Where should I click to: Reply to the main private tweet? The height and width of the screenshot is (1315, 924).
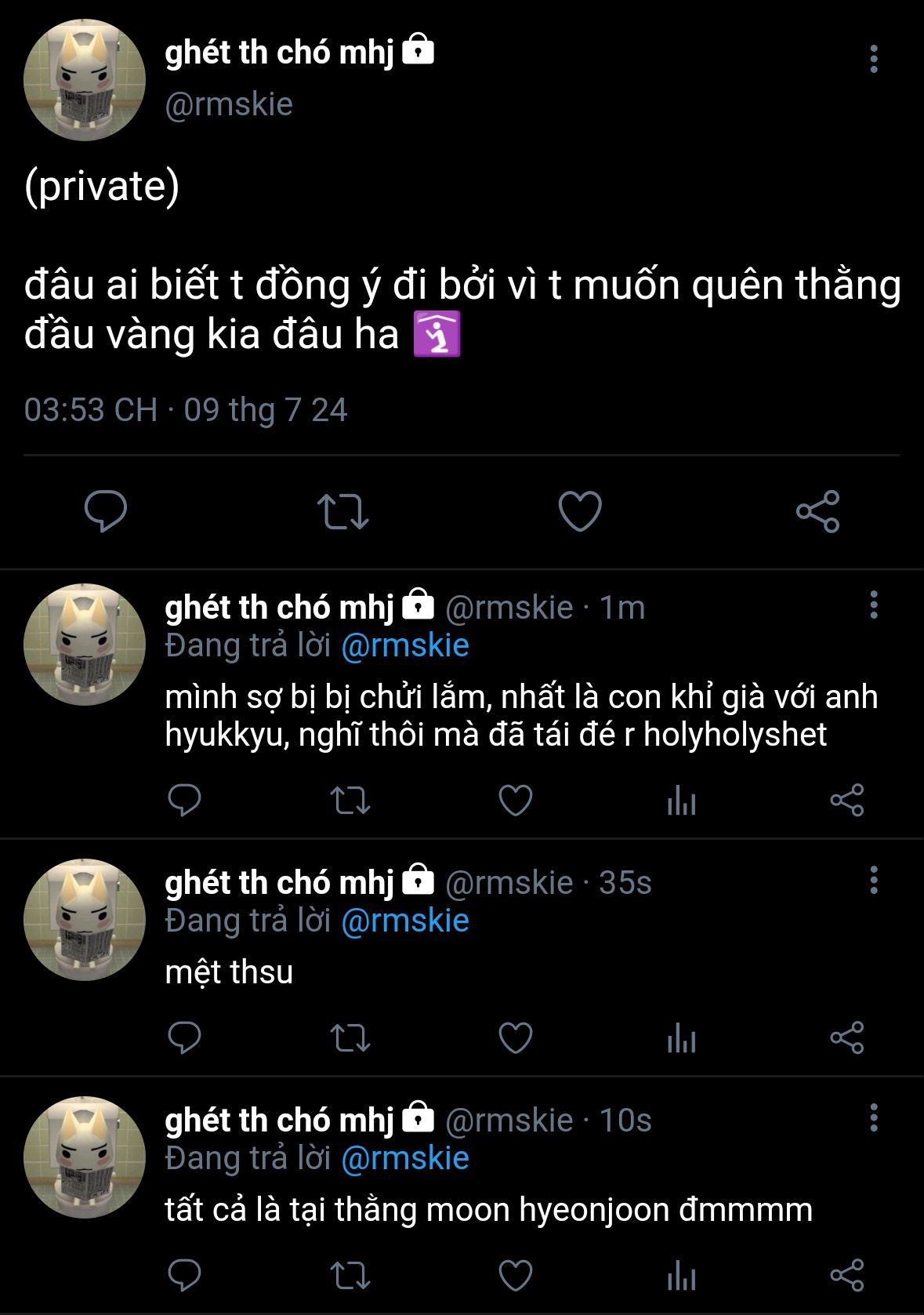point(106,511)
